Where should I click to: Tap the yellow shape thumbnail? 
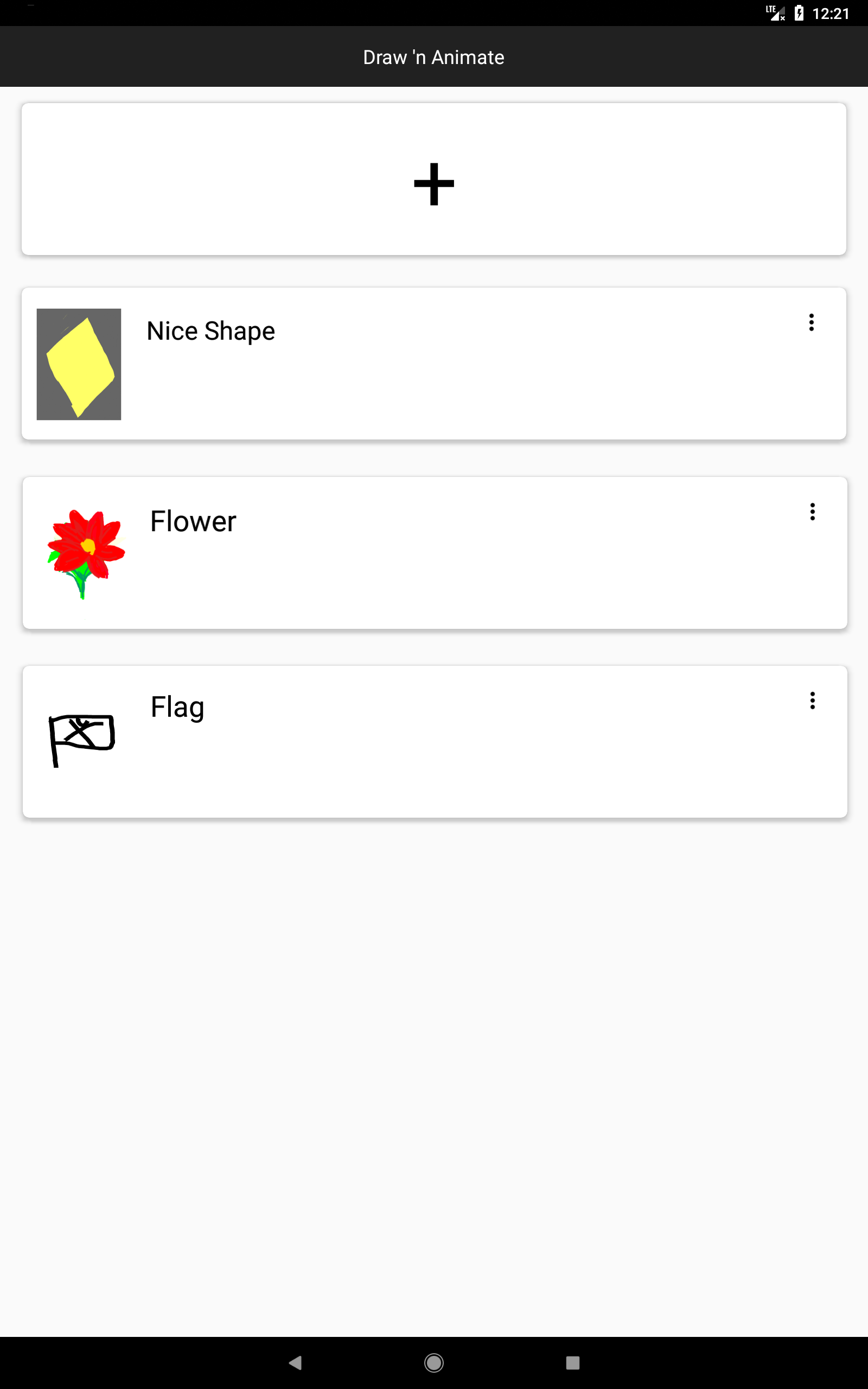click(79, 364)
